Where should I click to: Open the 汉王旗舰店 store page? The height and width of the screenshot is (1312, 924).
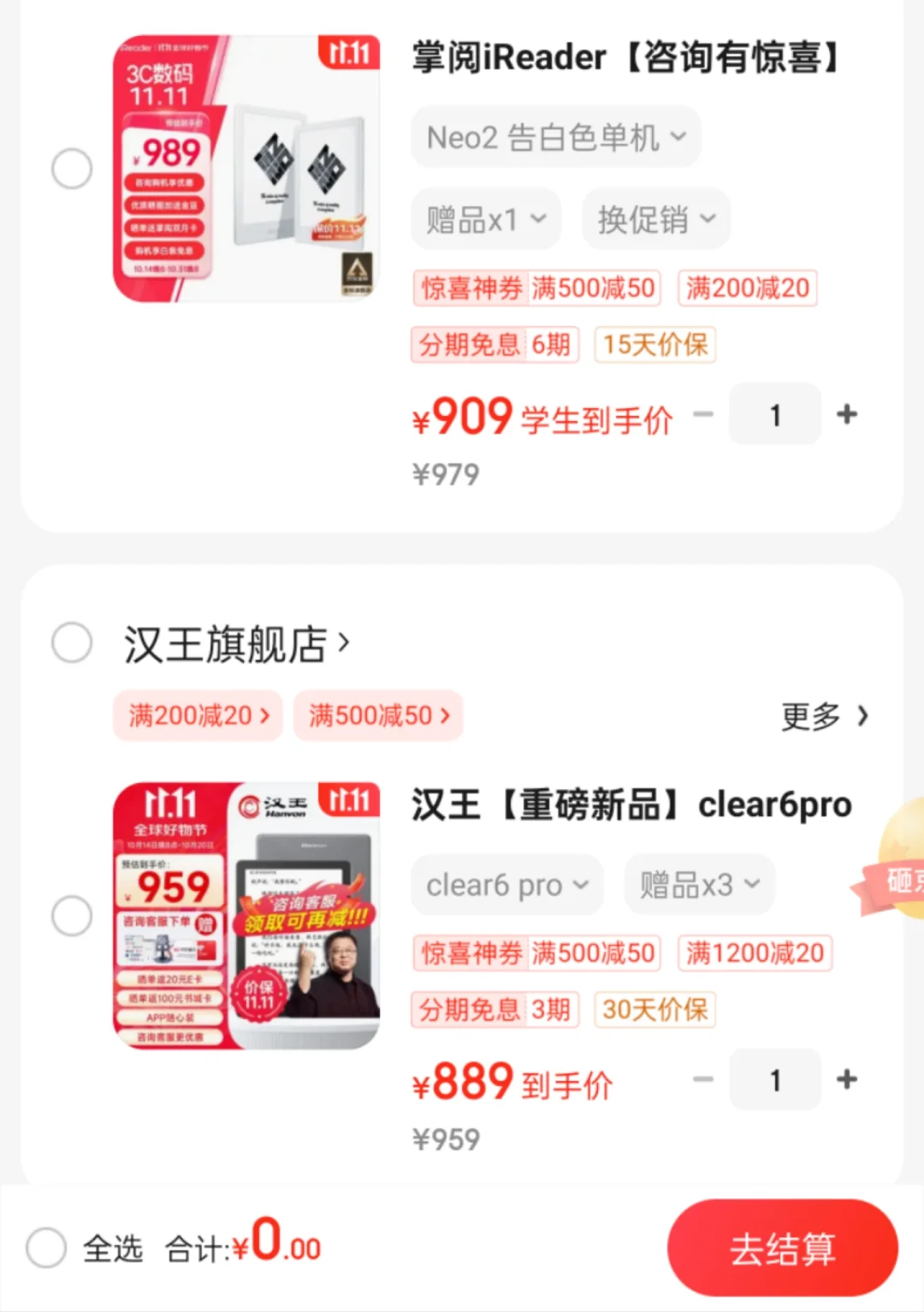pyautogui.click(x=235, y=644)
